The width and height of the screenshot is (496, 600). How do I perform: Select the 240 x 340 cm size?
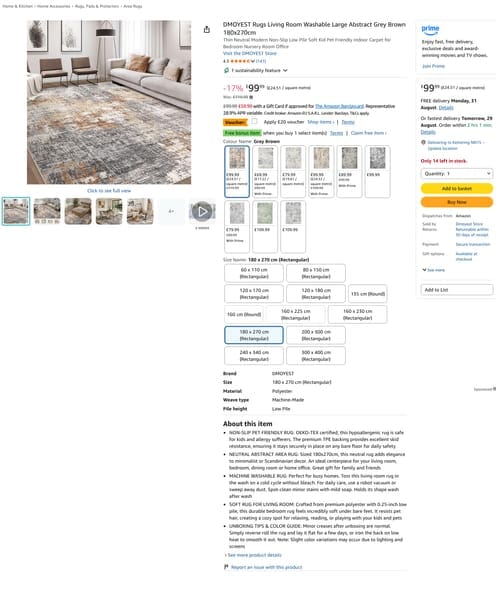[x=254, y=356]
